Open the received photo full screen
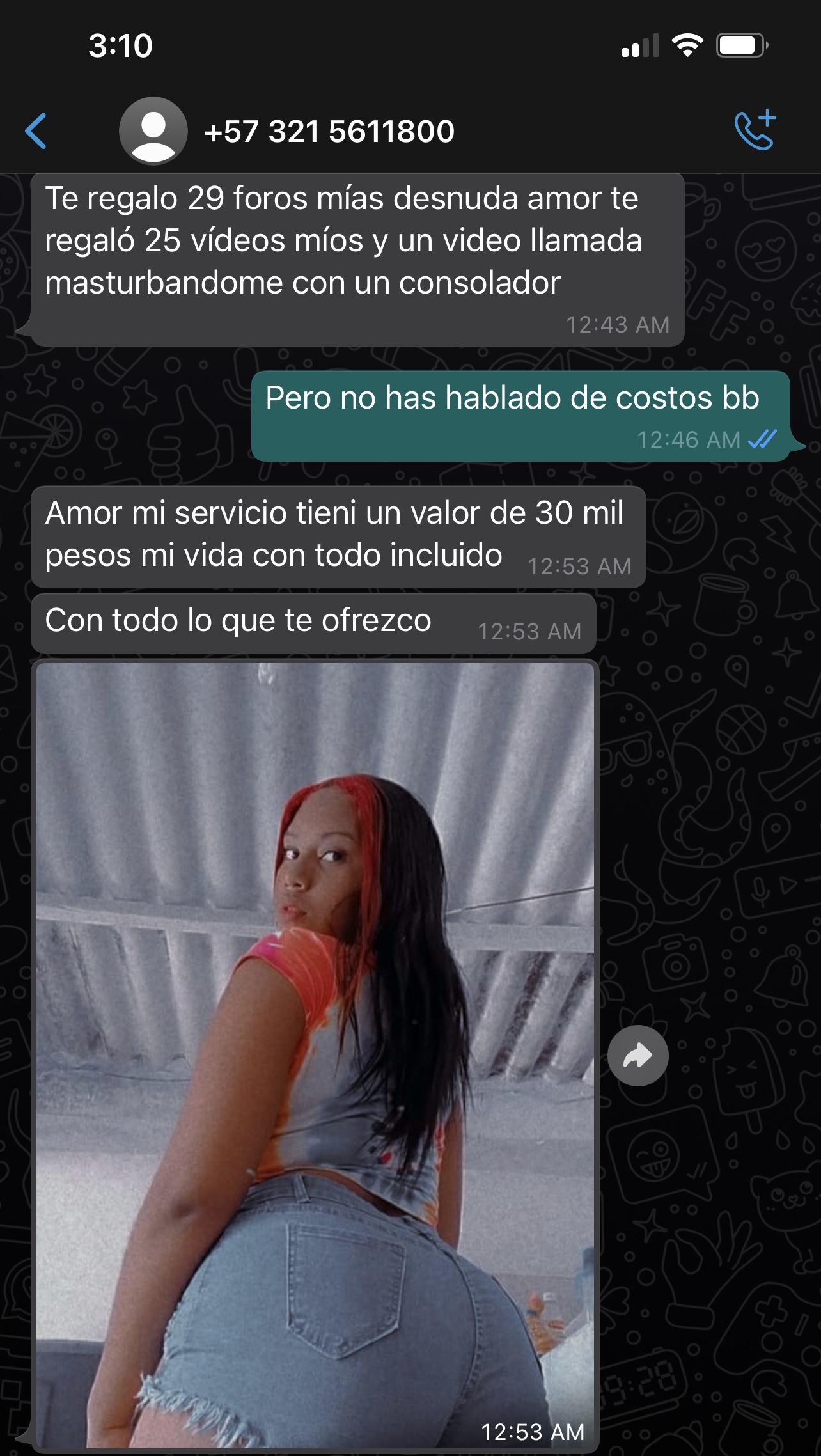 click(x=315, y=1055)
